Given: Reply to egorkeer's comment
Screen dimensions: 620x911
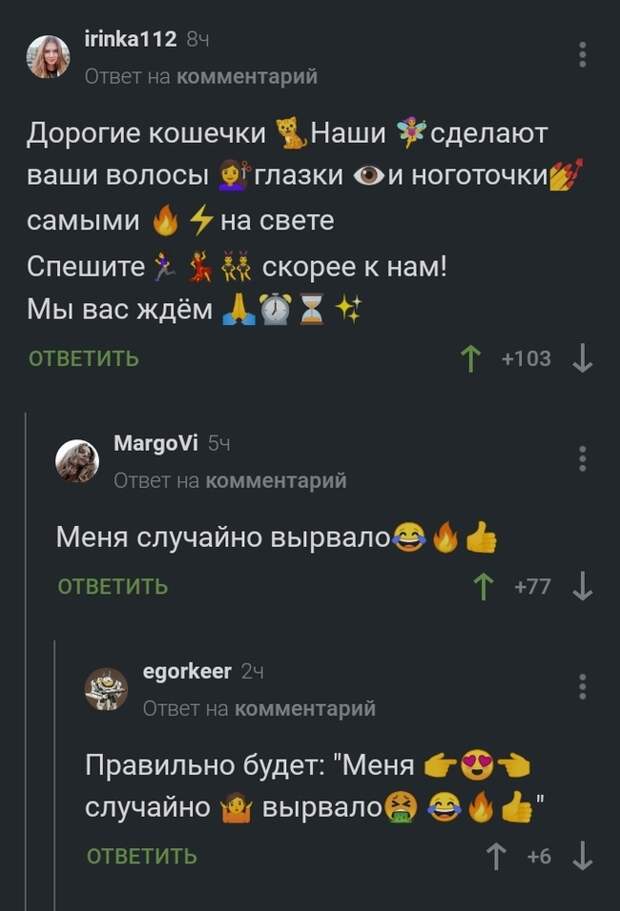Looking at the screenshot, I should pos(142,856).
